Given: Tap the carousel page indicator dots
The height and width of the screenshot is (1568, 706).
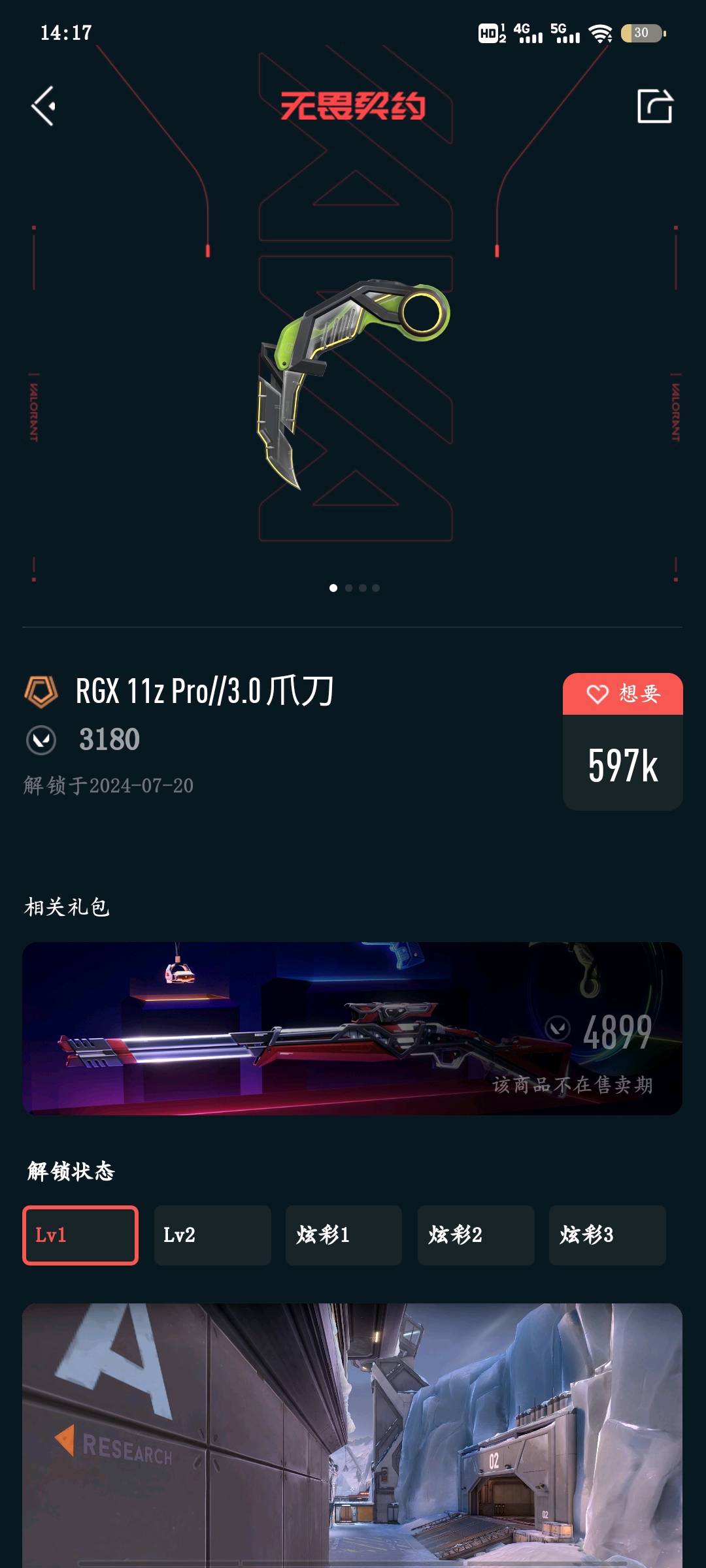Looking at the screenshot, I should [x=354, y=588].
